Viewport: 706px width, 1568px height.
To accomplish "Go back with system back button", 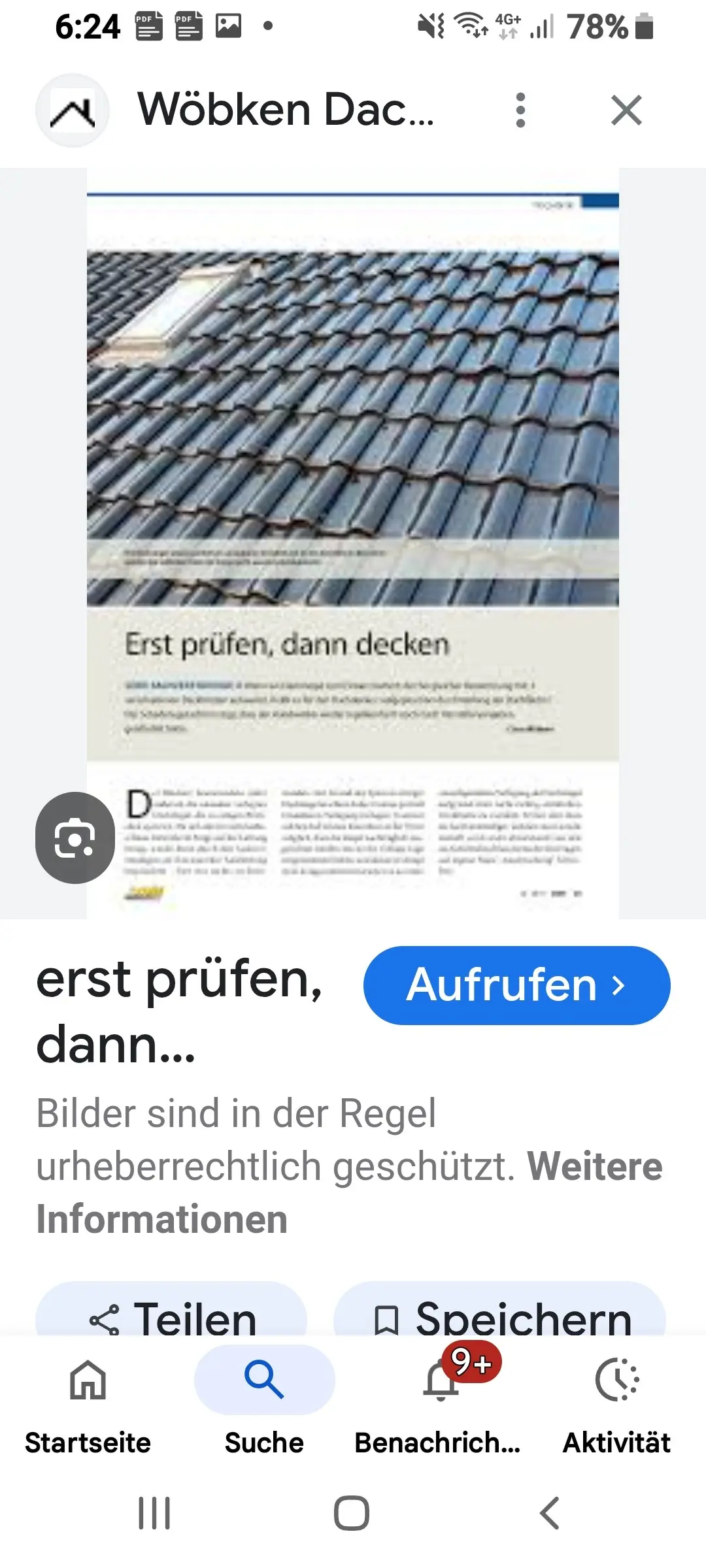I will coord(549,1513).
